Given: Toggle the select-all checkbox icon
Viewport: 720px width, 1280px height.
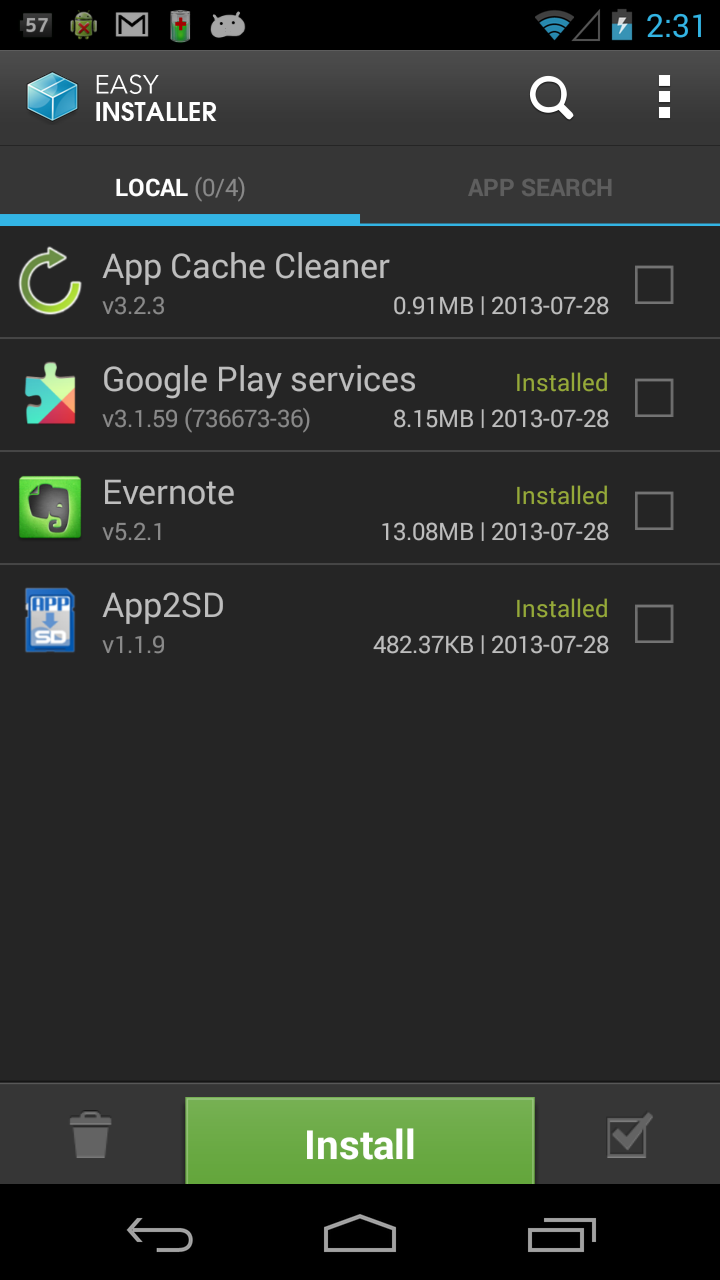Looking at the screenshot, I should (627, 1135).
